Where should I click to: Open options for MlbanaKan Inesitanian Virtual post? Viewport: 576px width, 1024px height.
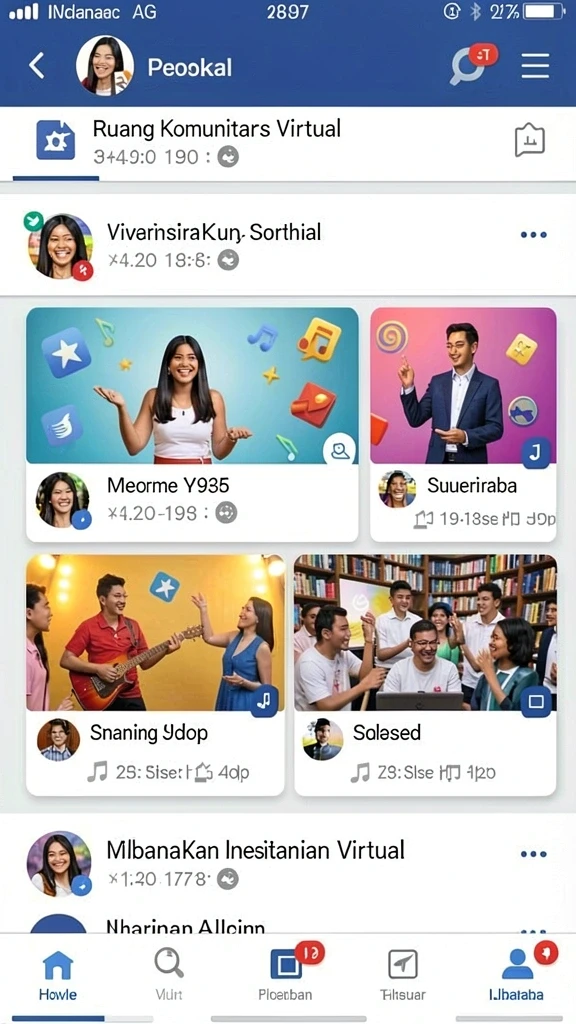click(x=534, y=854)
